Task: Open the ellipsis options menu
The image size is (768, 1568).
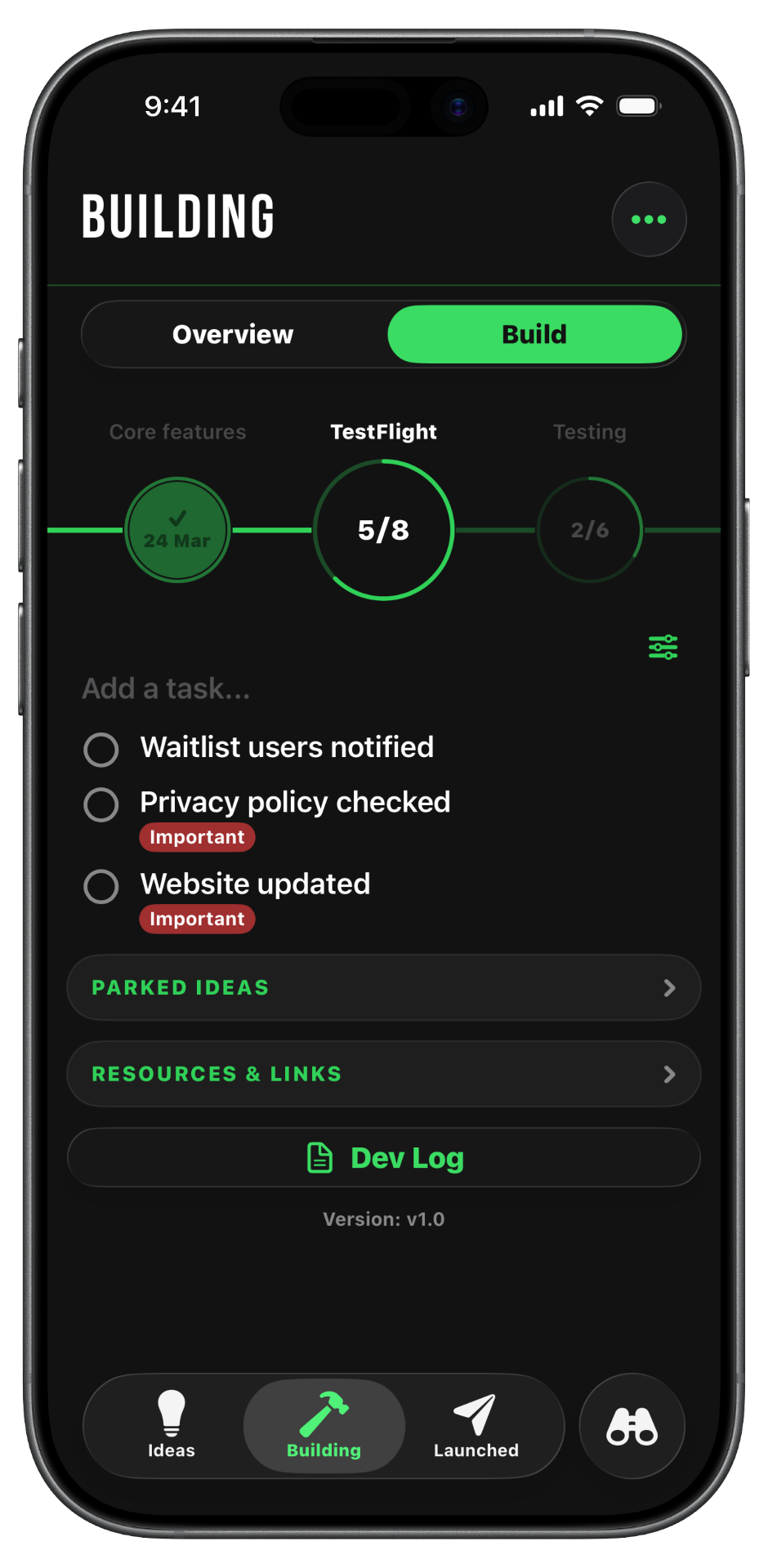Action: 648,219
